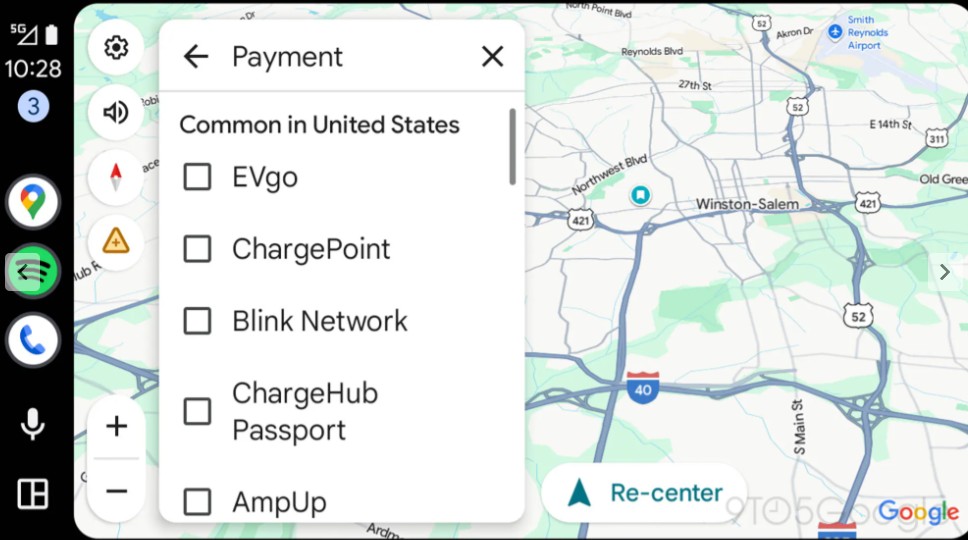
Task: Open the split-screen dashboard layout
Action: [33, 494]
